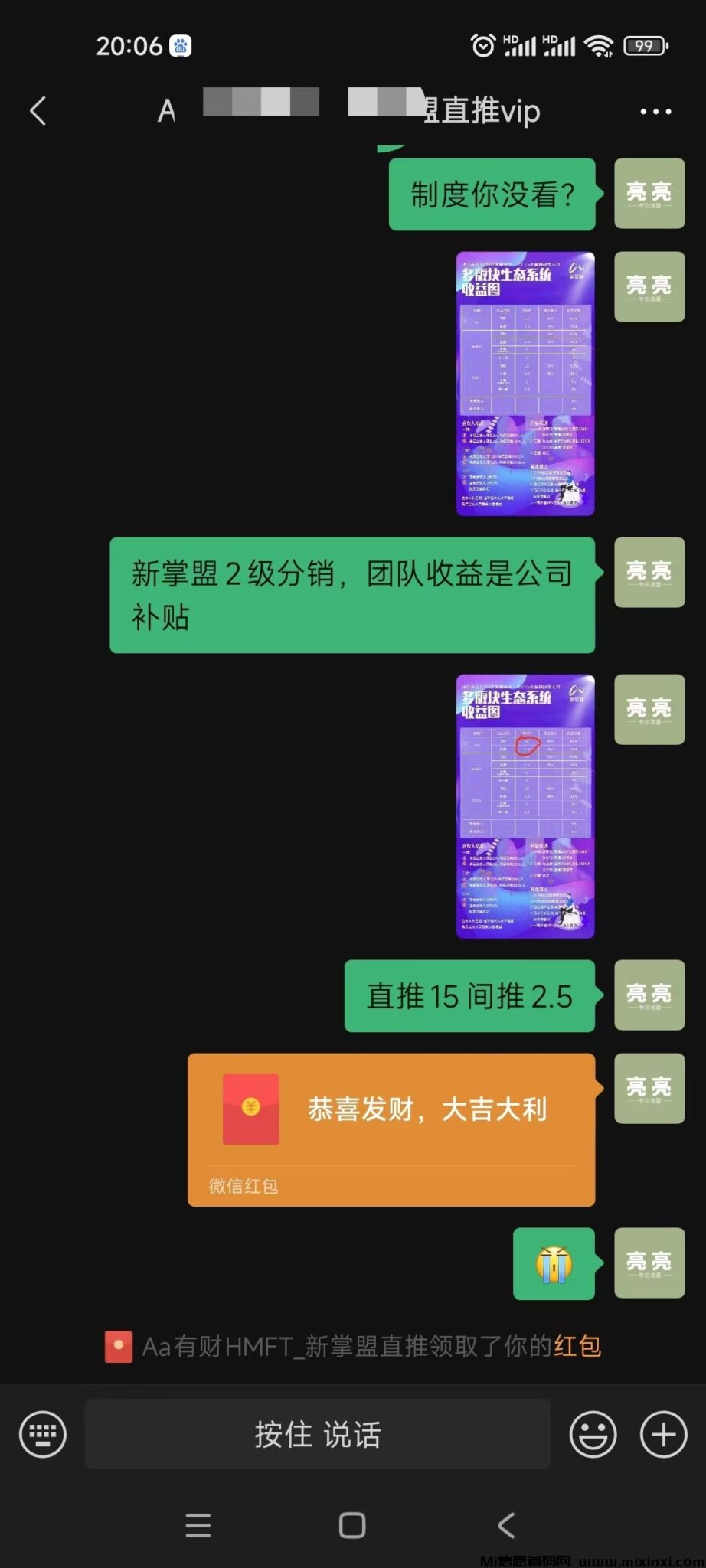This screenshot has height=1568, width=706.
Task: Open the 恭喜发财 red packet
Action: coord(391,1129)
